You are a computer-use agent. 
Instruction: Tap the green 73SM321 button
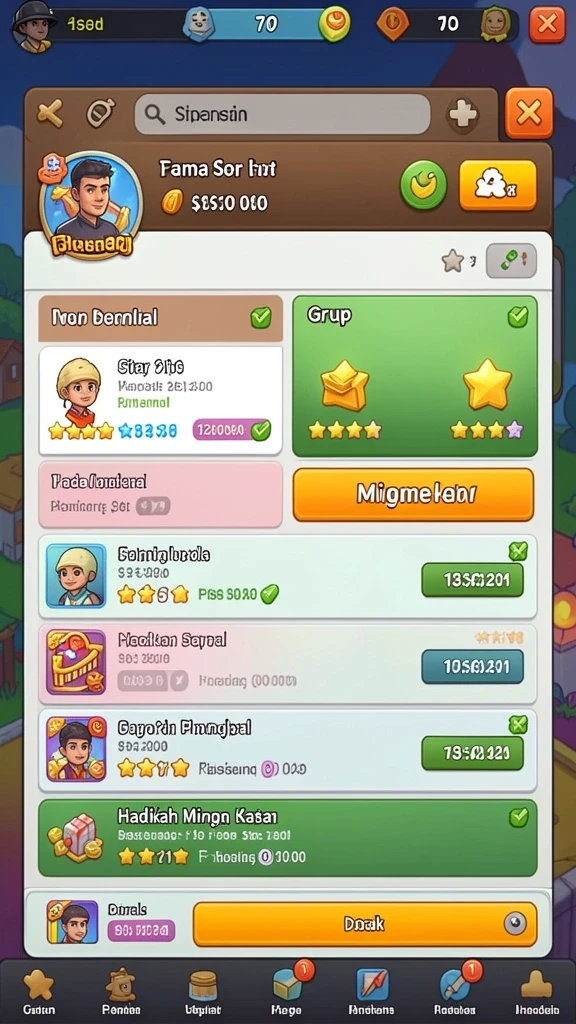pyautogui.click(x=472, y=753)
